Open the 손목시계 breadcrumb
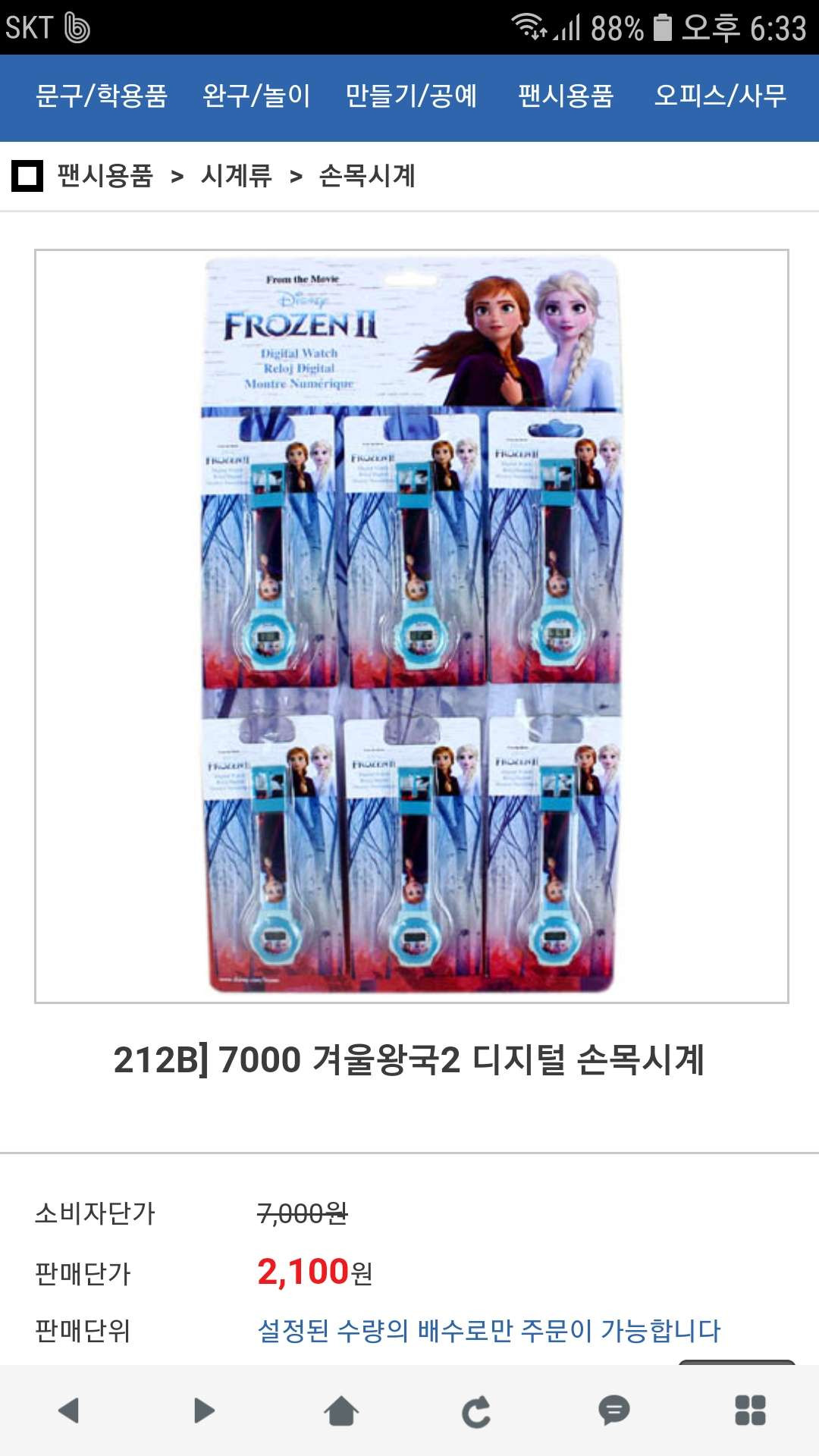Screen dimensions: 819x1456 tap(367, 176)
